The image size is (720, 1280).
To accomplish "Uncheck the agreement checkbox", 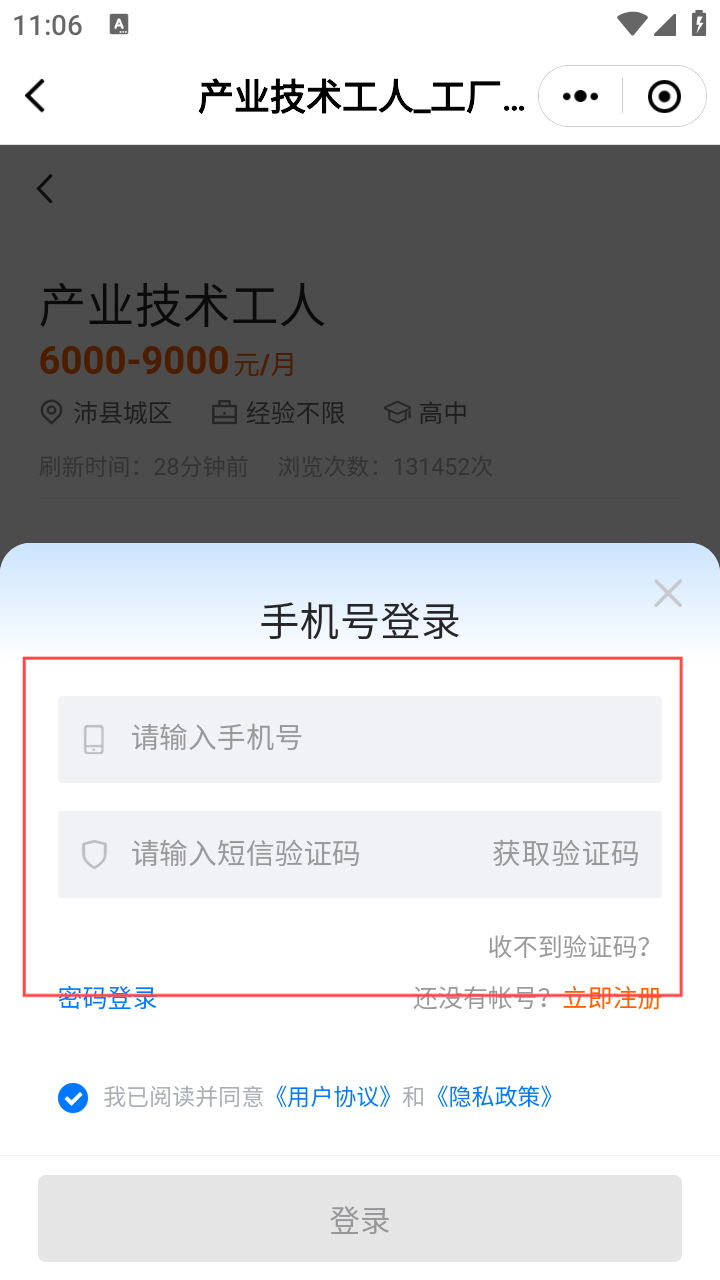I will coord(73,1098).
